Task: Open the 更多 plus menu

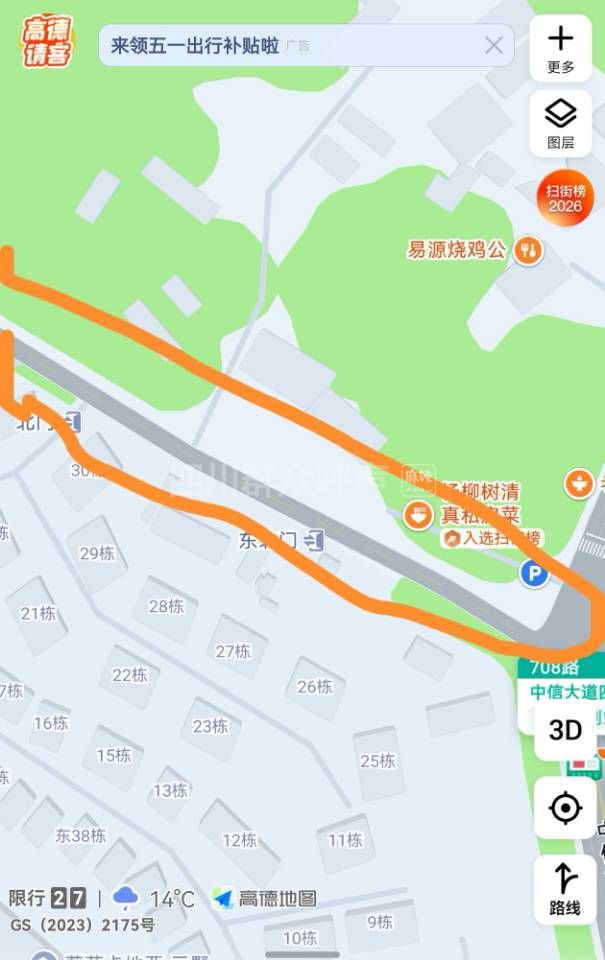Action: [x=560, y=49]
